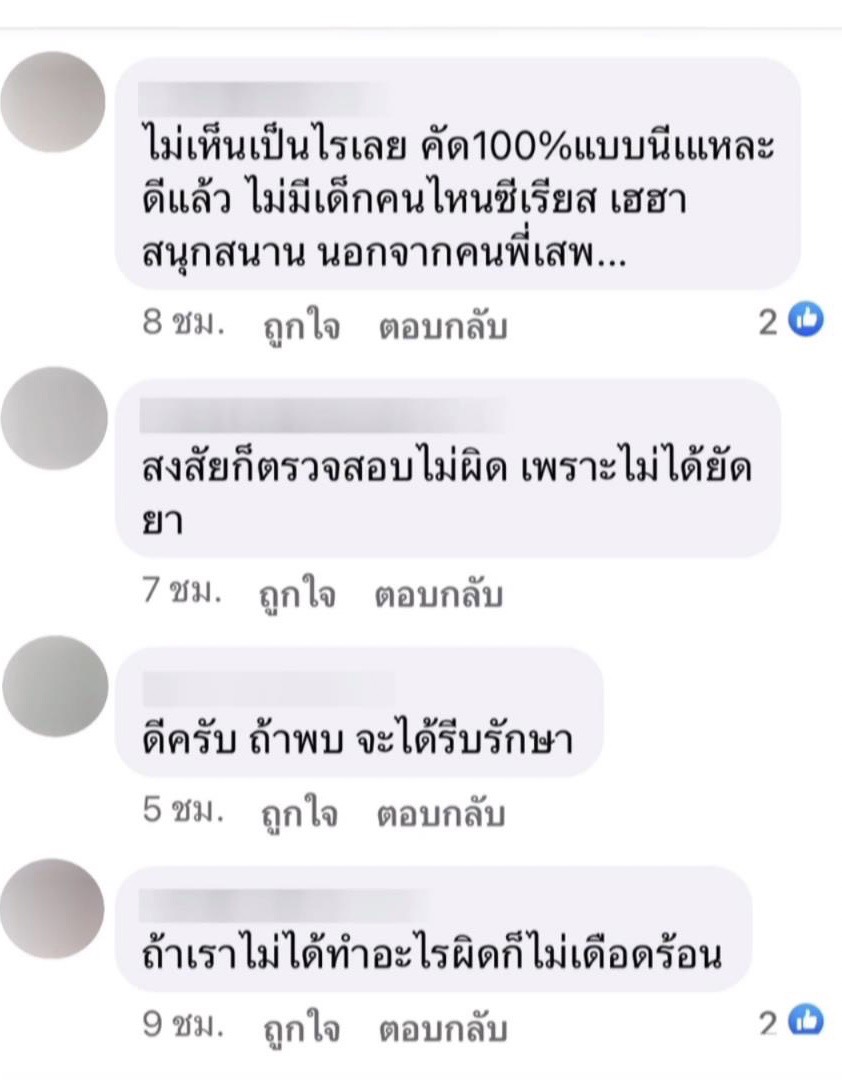Like the comment ดีครับ ถ้าพบ จะได้รีบรักษา
This screenshot has width=842, height=1080.
coord(300,814)
